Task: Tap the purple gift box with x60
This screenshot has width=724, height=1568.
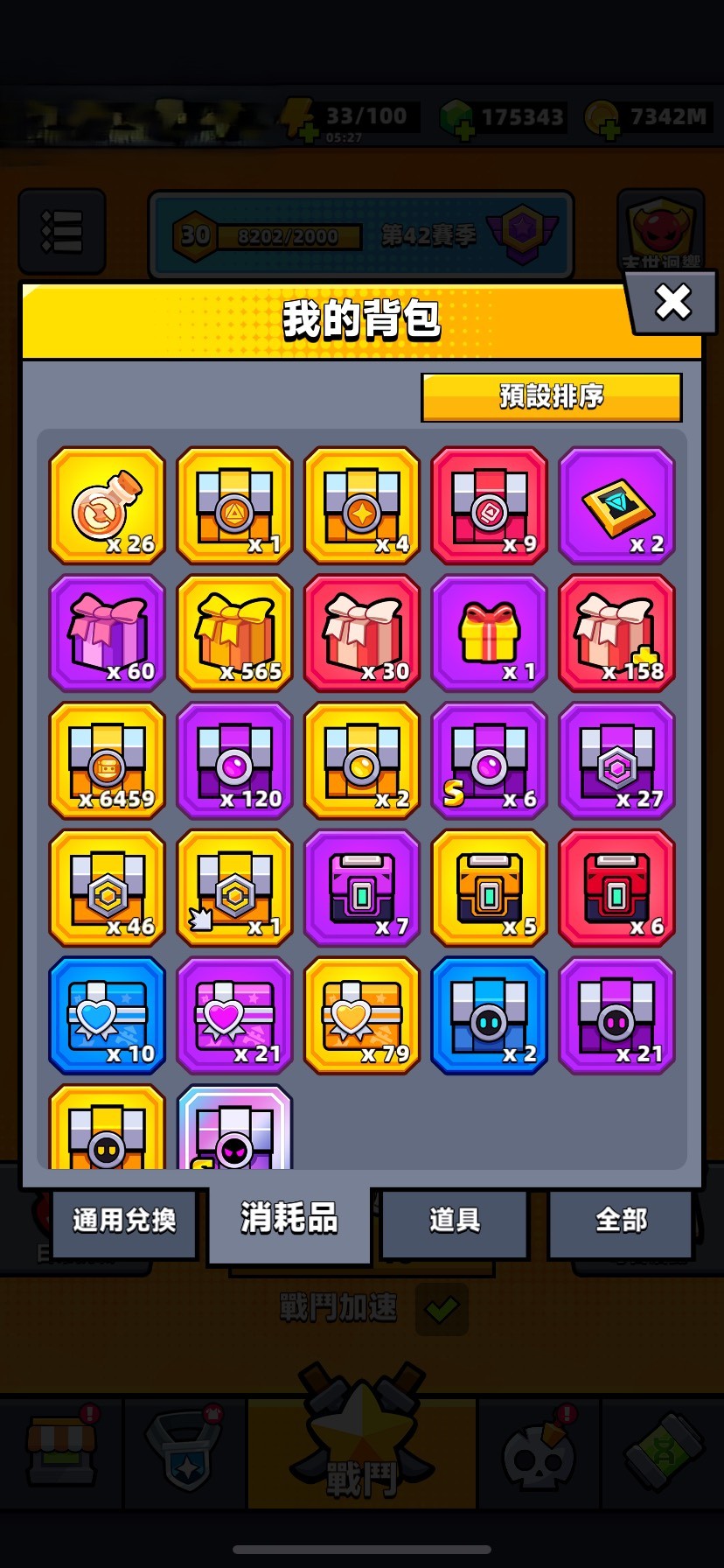Action: click(108, 633)
